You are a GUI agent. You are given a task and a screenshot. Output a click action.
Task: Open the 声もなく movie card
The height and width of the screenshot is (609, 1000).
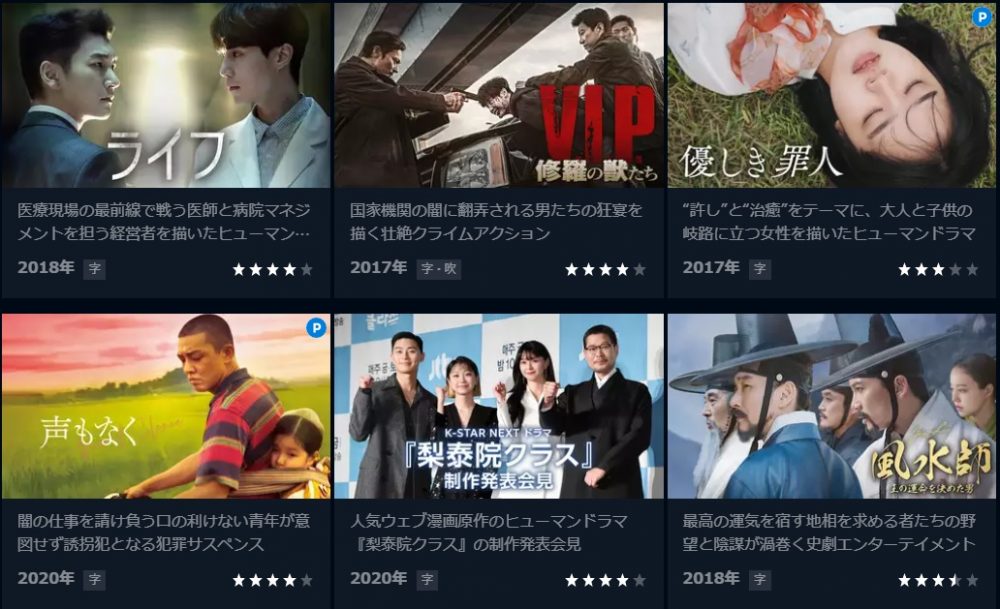point(166,407)
